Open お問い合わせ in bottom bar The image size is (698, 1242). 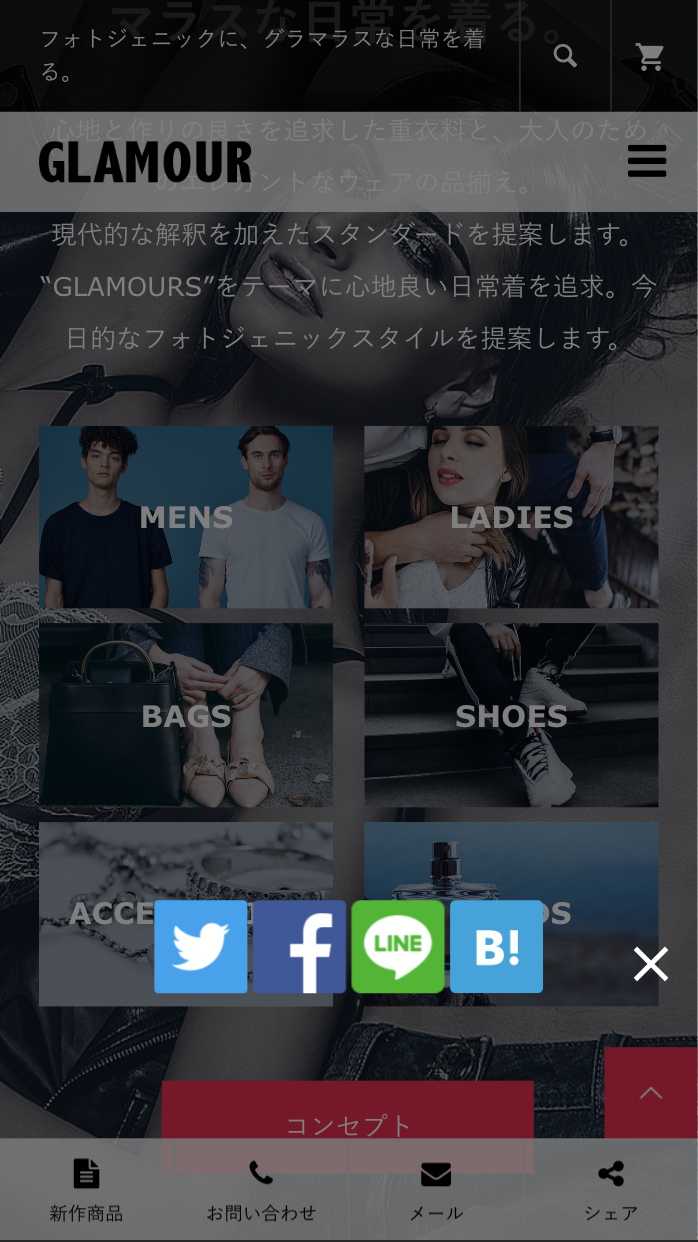tap(261, 1190)
